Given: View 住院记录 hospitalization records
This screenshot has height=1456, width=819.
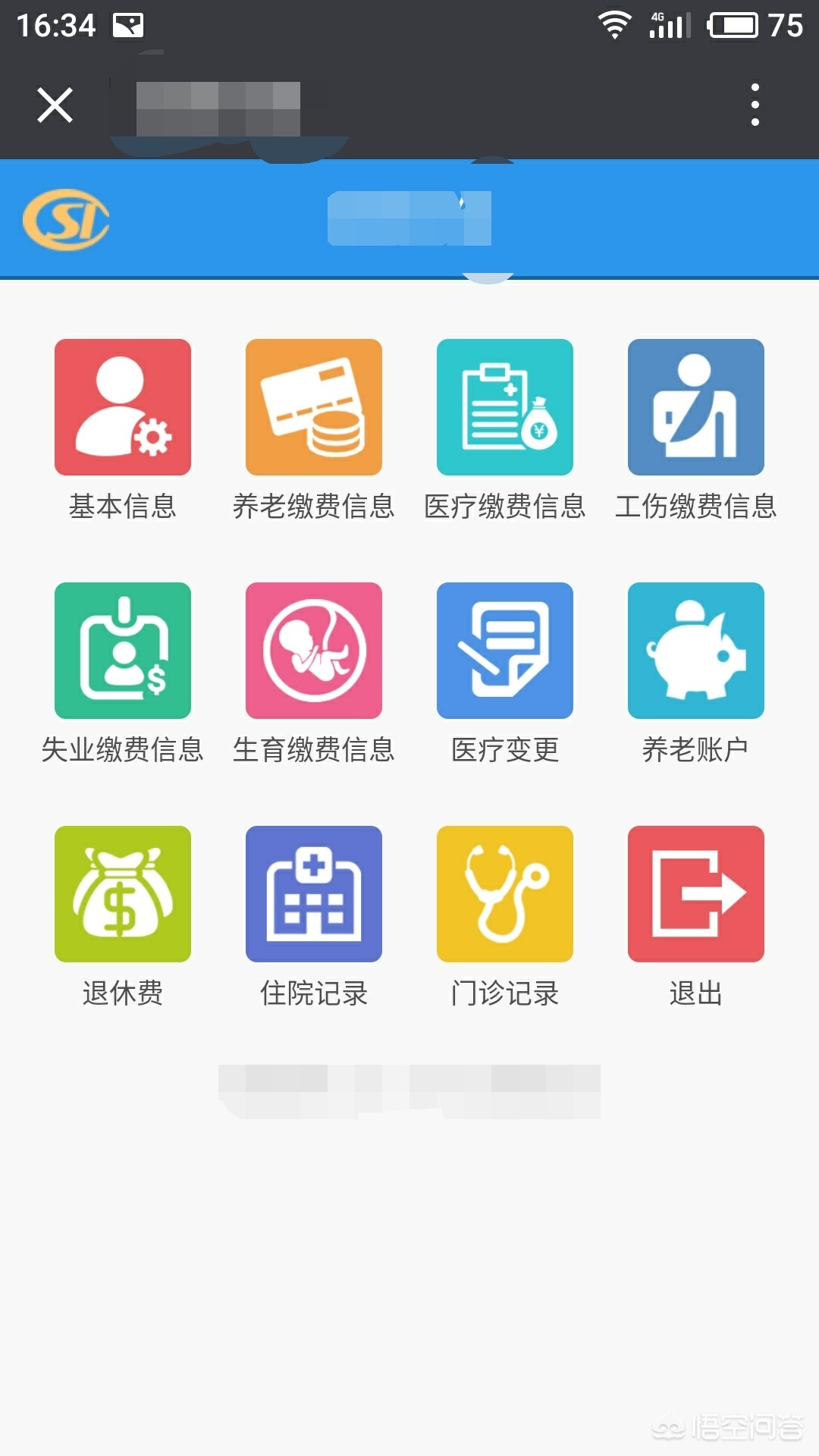Looking at the screenshot, I should 314,894.
